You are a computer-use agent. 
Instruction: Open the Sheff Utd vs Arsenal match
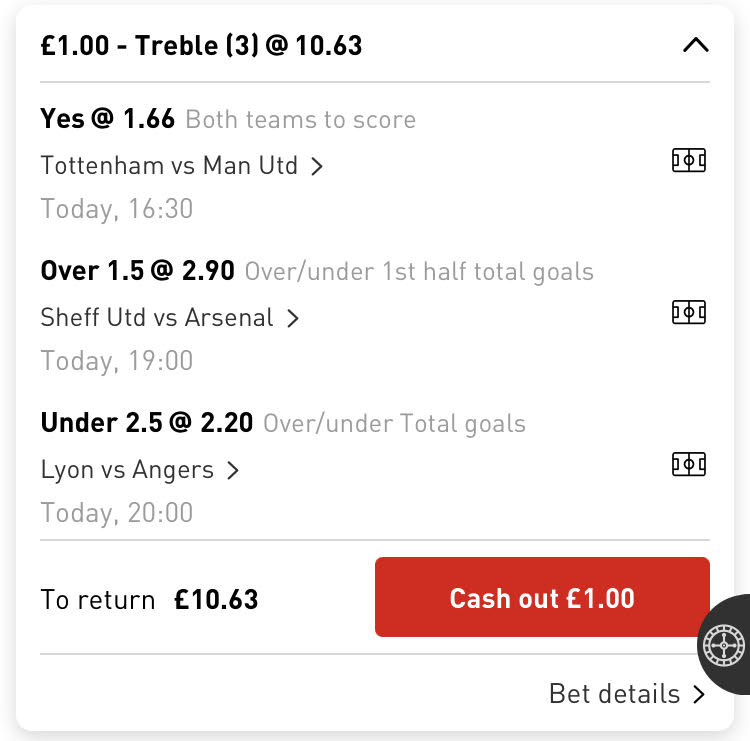pyautogui.click(x=170, y=318)
